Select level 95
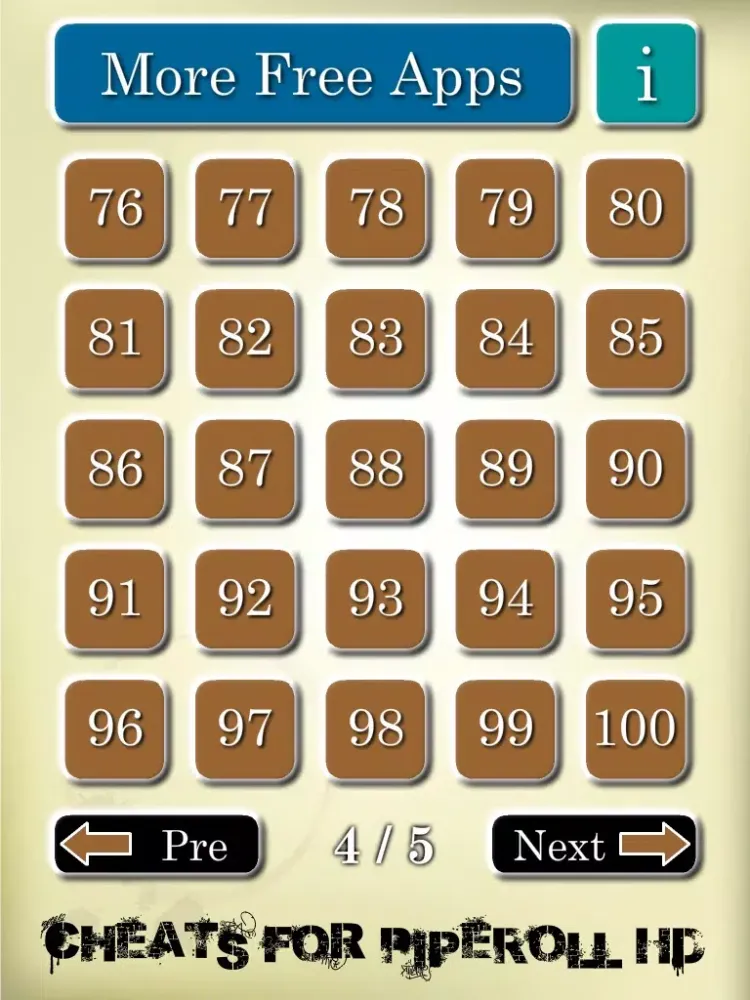The width and height of the screenshot is (750, 1000). (x=635, y=598)
